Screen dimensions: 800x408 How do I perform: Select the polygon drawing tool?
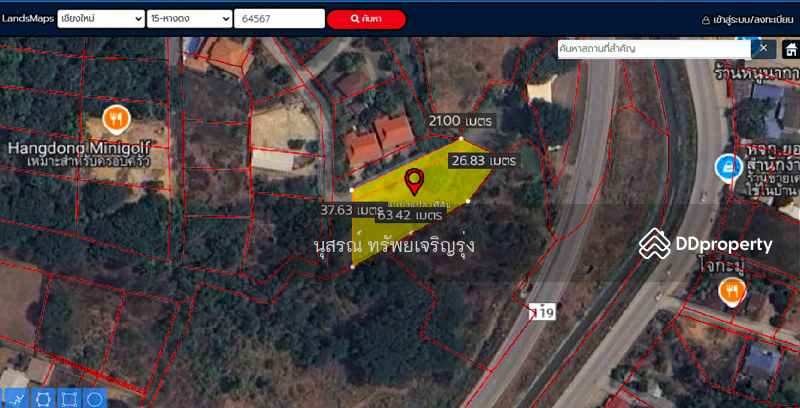tap(43, 398)
